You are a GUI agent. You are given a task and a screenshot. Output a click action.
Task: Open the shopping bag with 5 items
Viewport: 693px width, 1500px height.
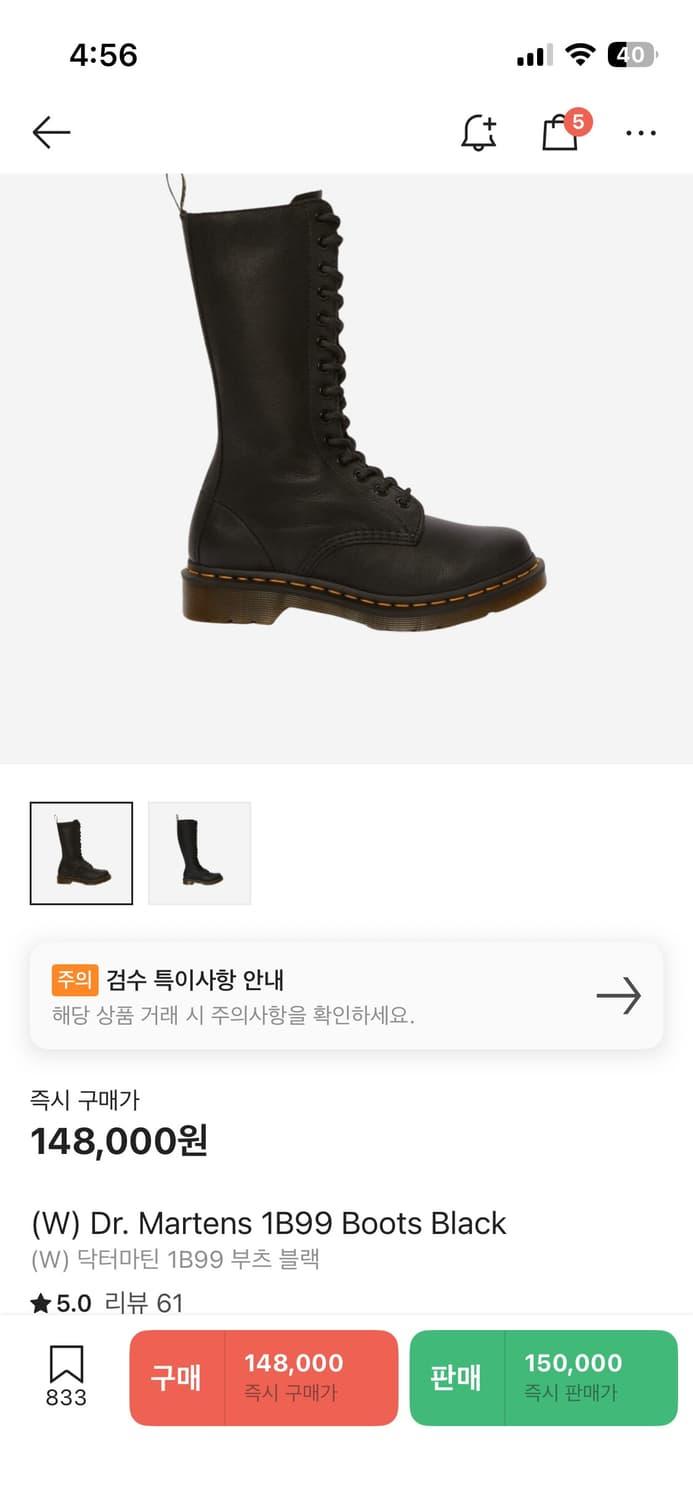pos(561,132)
